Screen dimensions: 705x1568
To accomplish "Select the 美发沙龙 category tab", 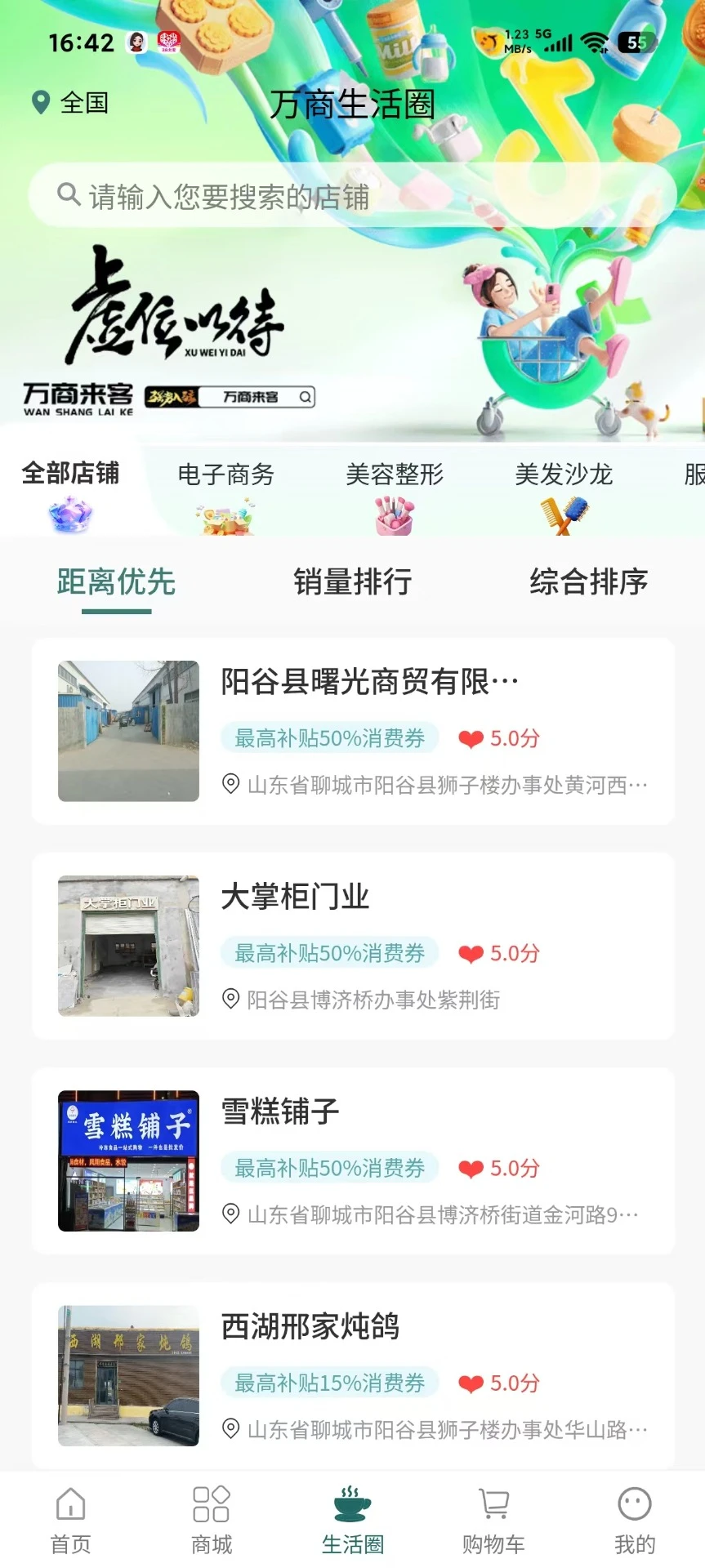I will pos(564,474).
